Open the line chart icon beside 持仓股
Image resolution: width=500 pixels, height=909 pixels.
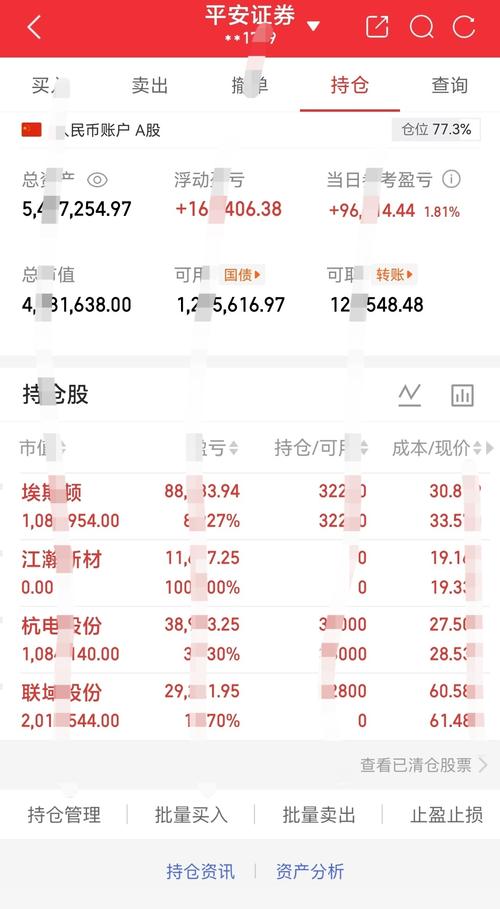click(x=410, y=395)
